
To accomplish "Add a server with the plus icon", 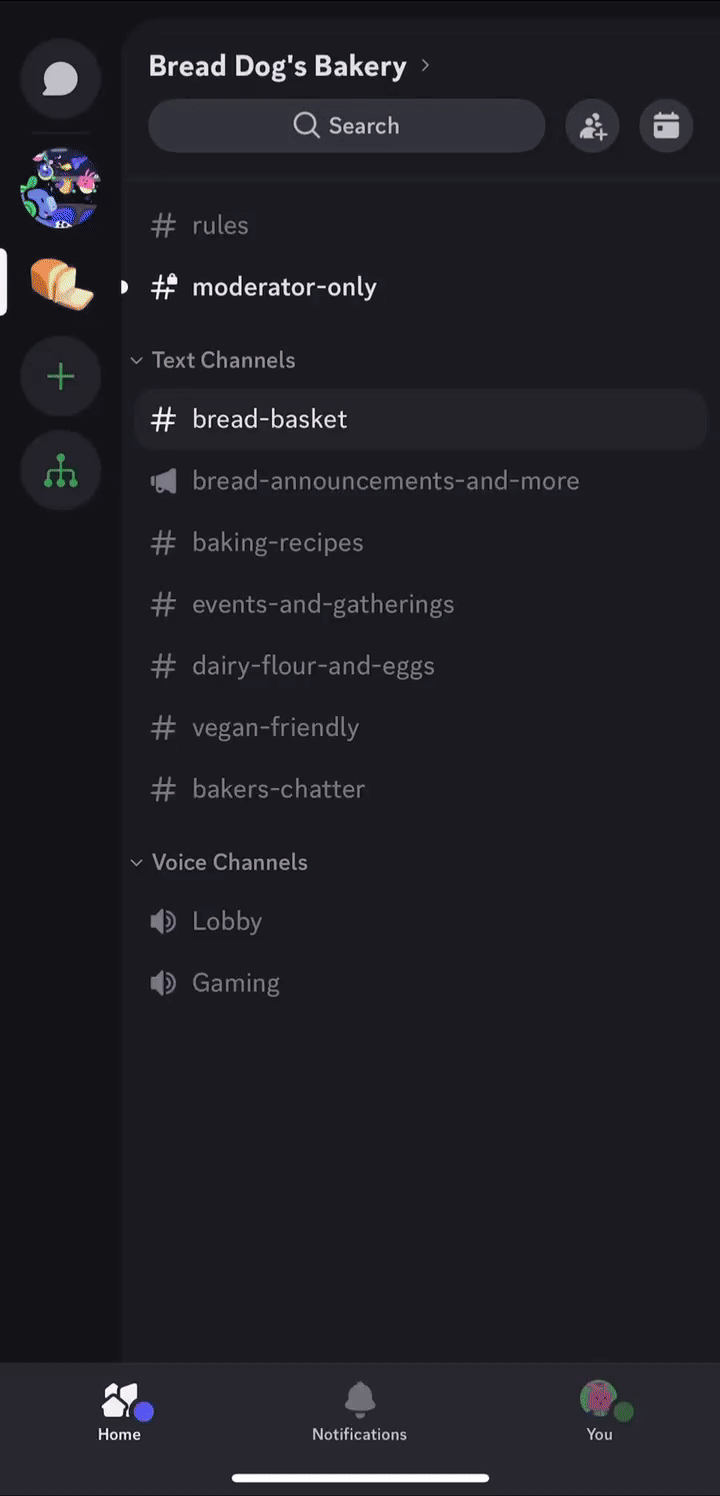I will tap(60, 377).
